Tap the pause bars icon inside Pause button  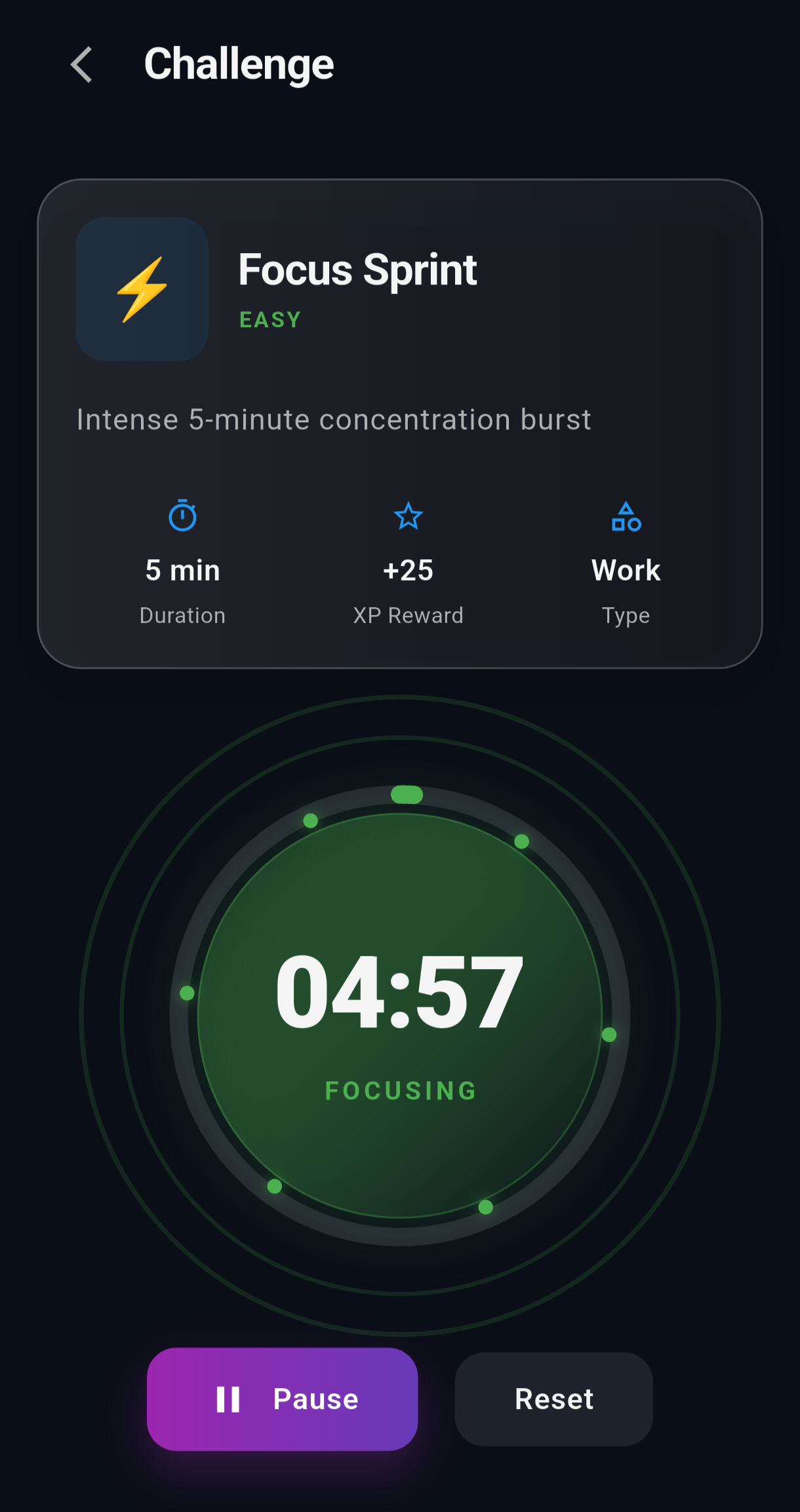(229, 1399)
